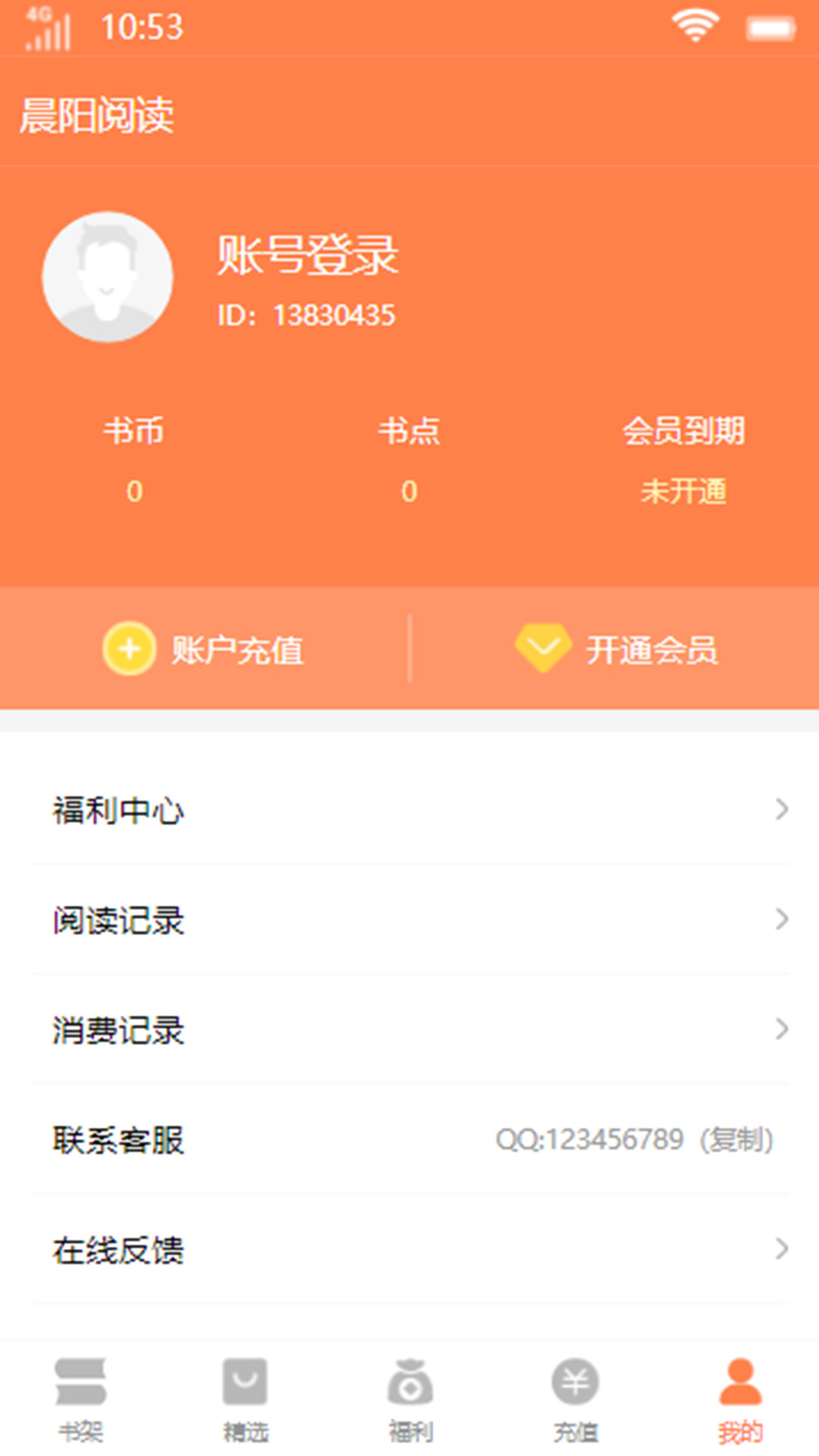
Task: Open 在线反馈 feedback page
Action: pos(409,1249)
